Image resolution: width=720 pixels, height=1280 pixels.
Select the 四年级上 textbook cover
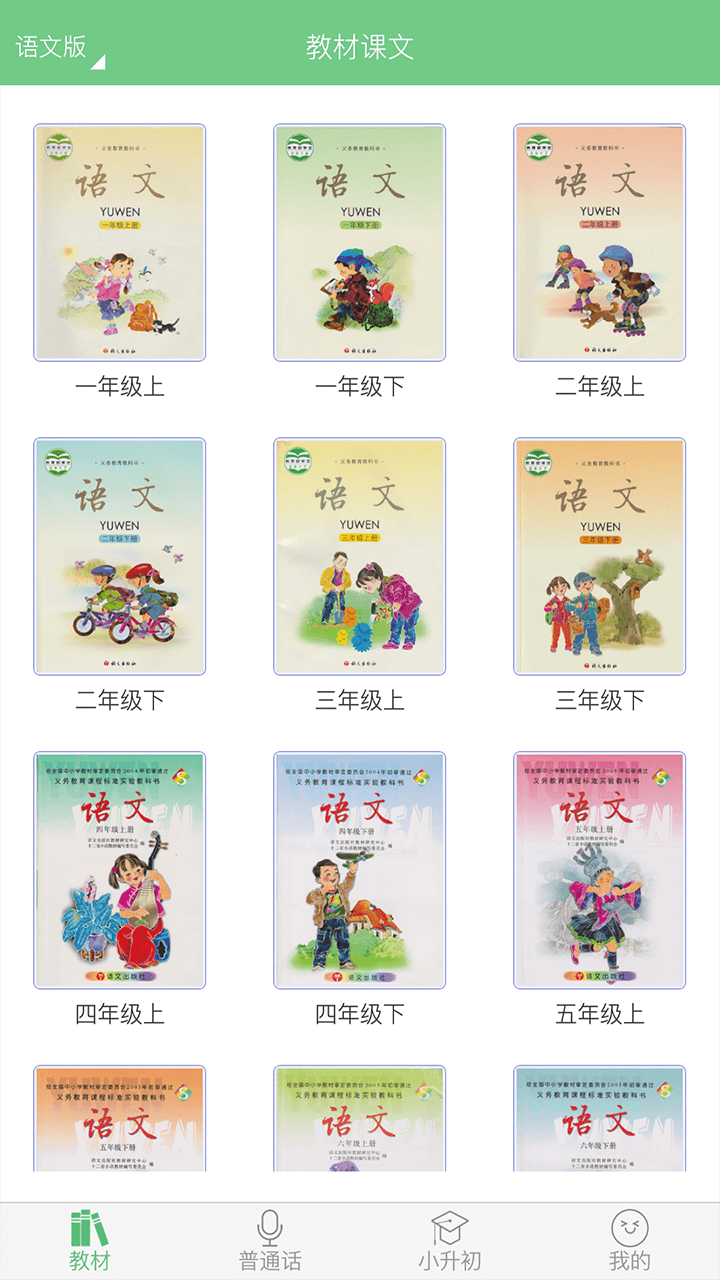(x=120, y=870)
